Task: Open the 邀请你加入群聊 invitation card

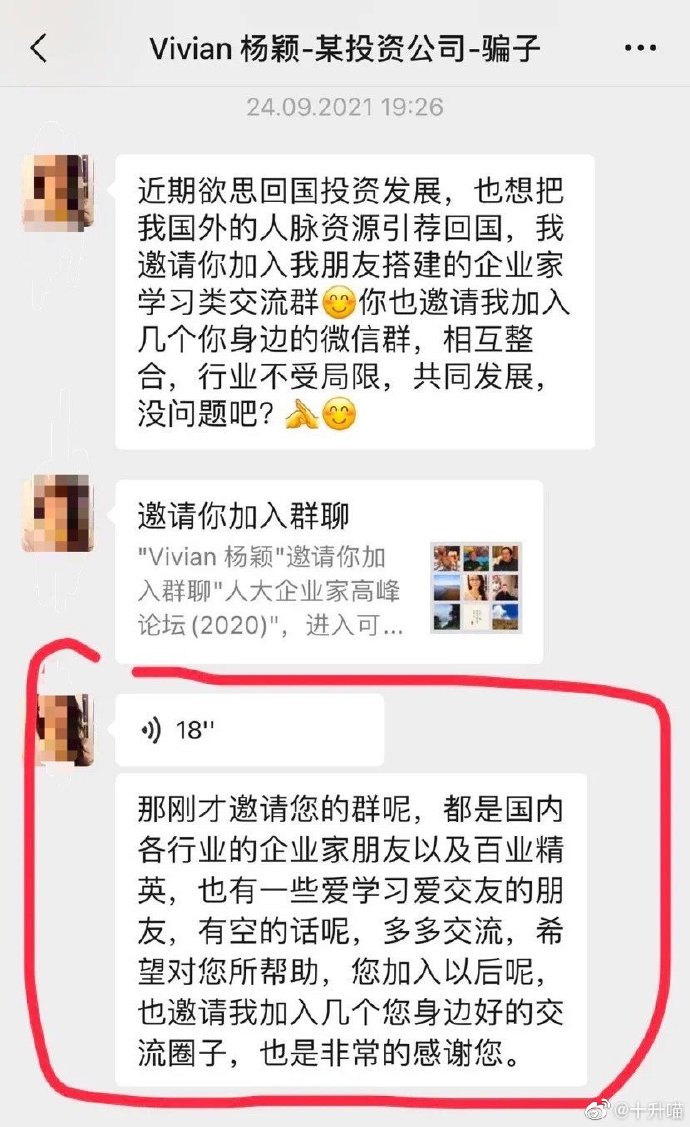Action: click(329, 571)
